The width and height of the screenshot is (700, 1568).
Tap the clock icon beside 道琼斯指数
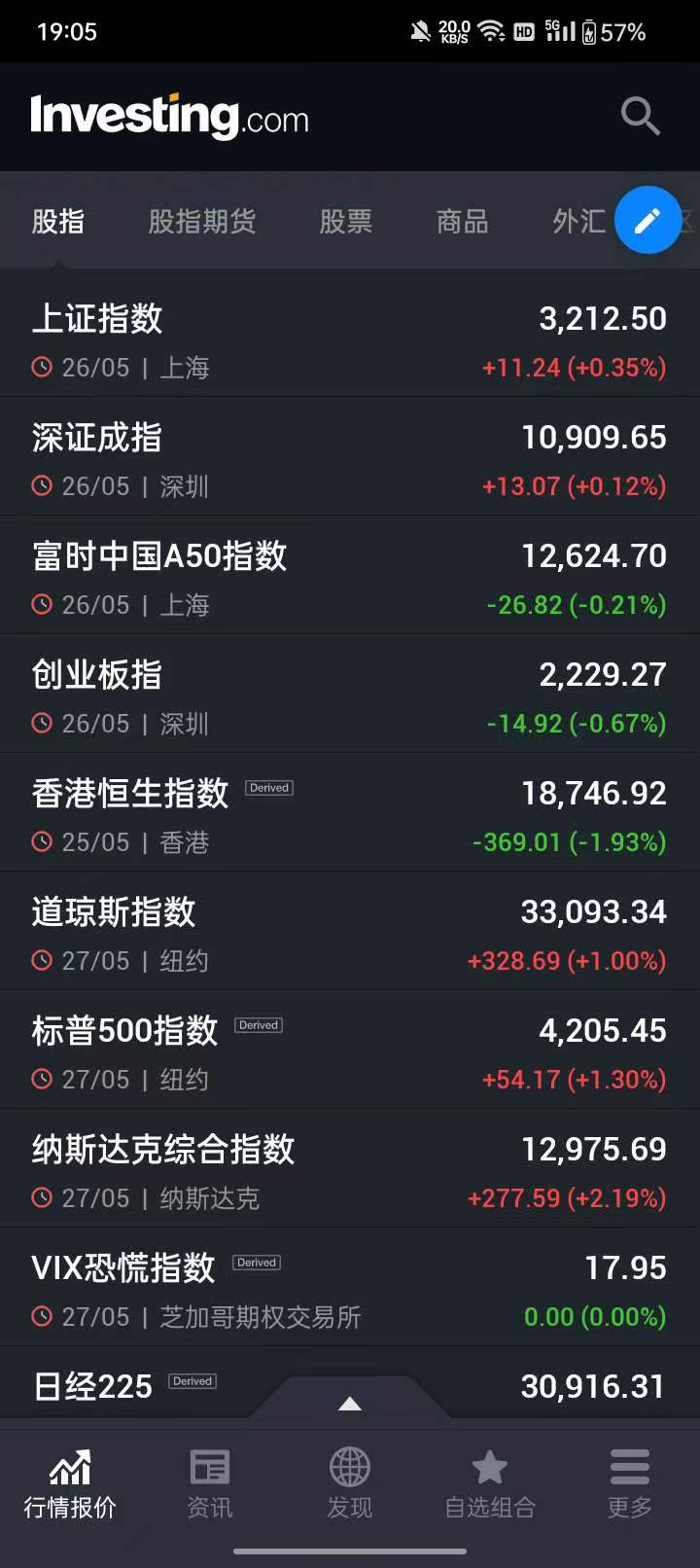pos(41,960)
